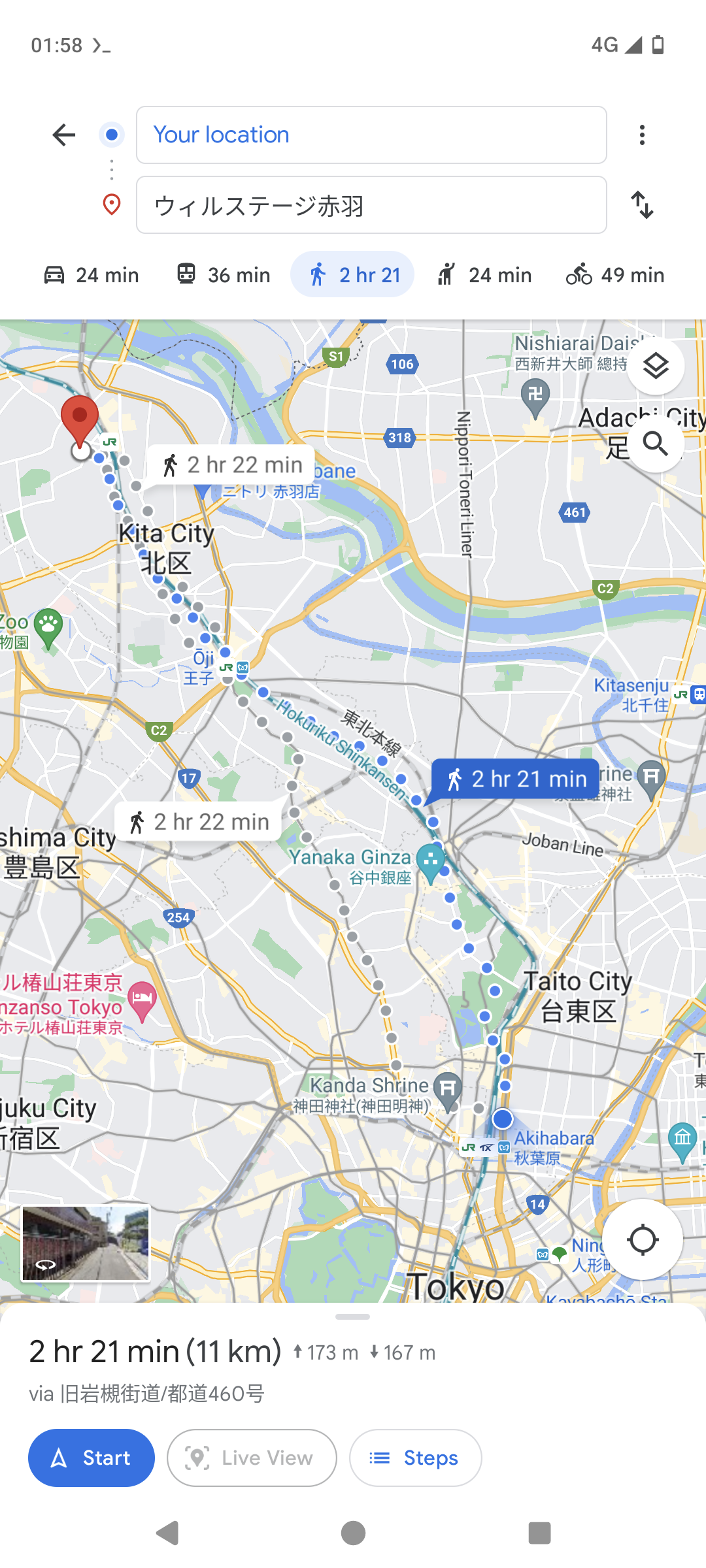Go back using the top-left arrow
This screenshot has height=1568, width=706.
tap(64, 135)
